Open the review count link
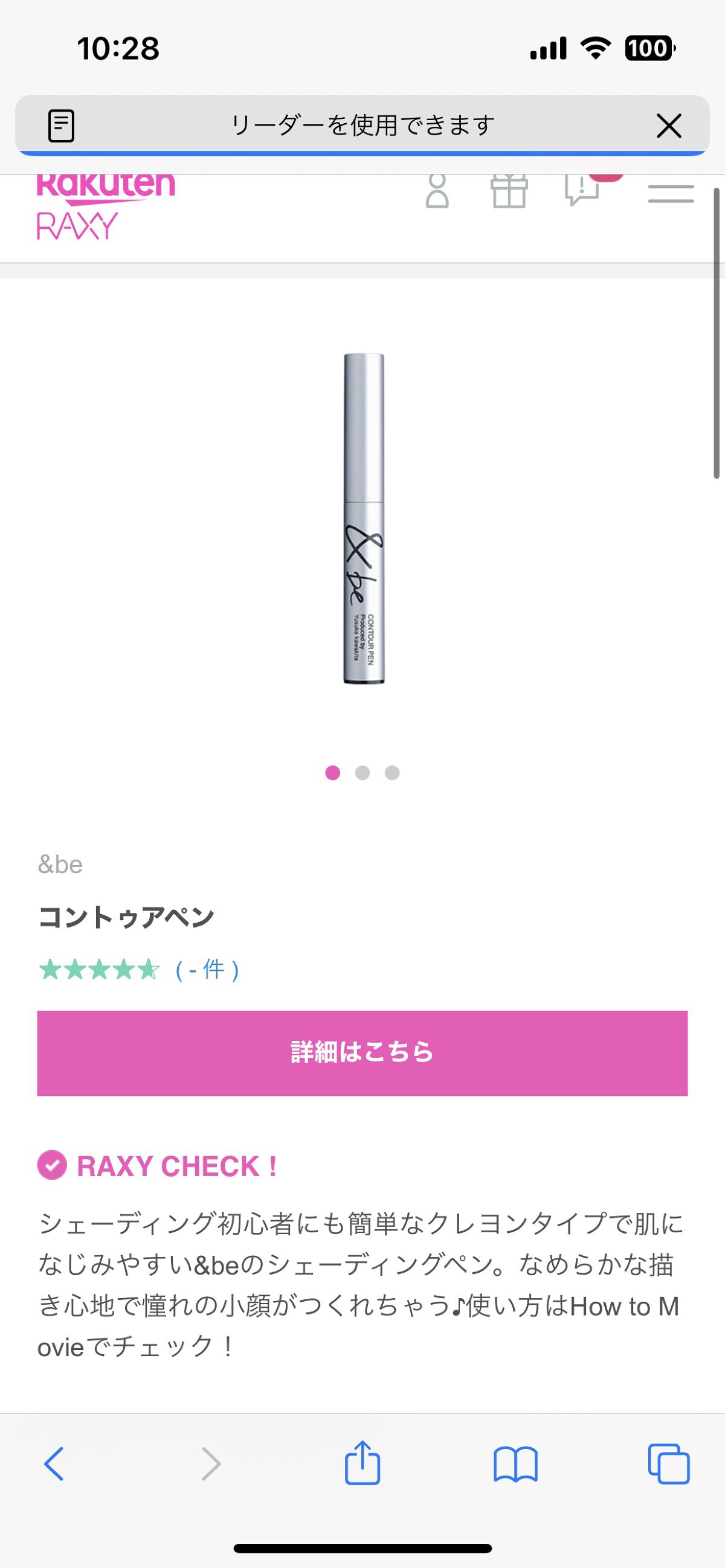 [207, 970]
